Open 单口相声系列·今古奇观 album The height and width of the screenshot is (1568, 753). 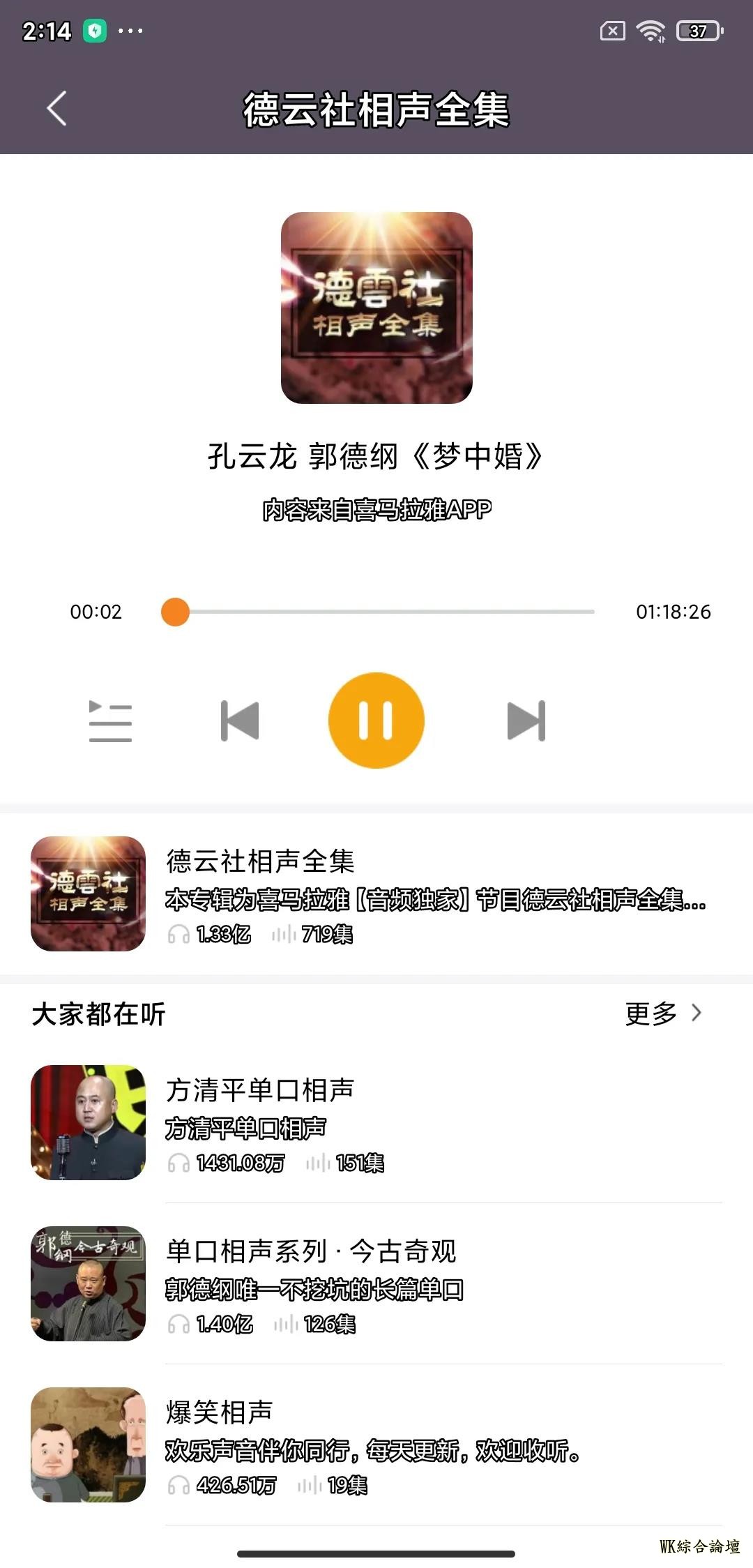(x=376, y=1283)
